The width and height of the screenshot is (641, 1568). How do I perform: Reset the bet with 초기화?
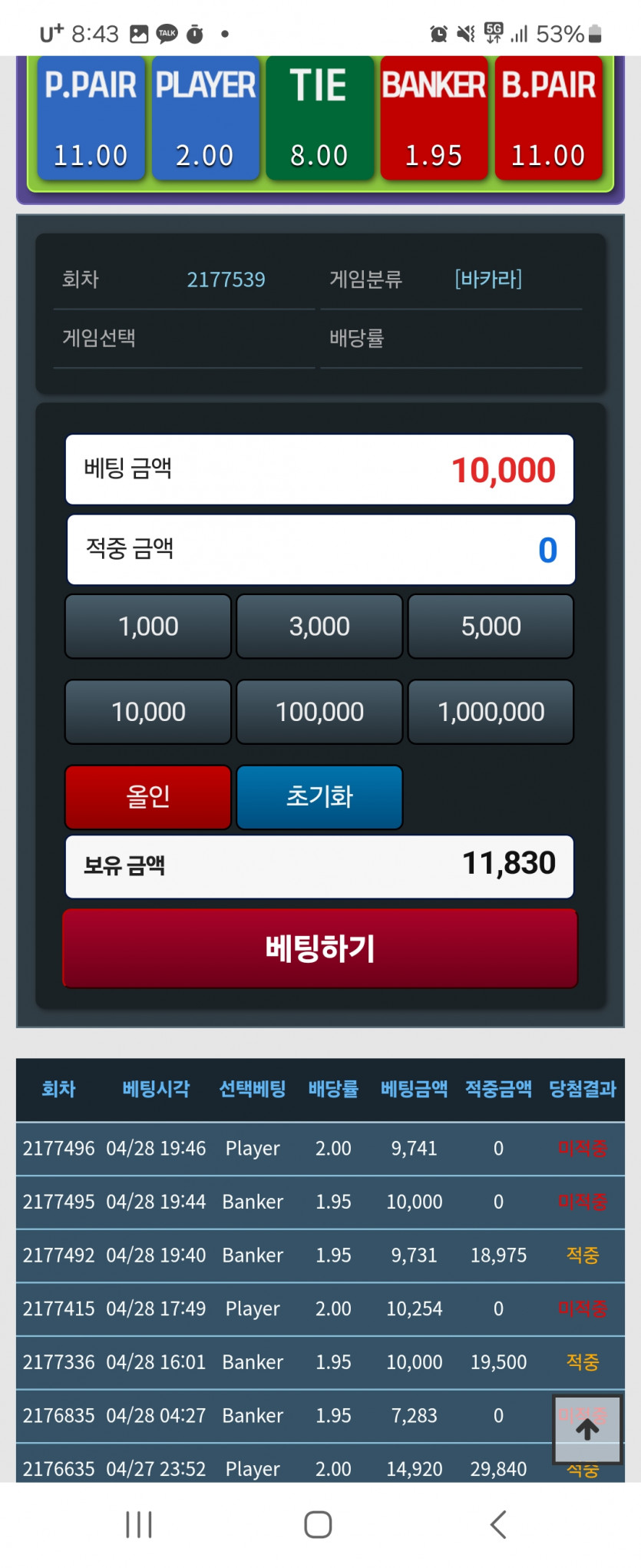click(x=319, y=797)
